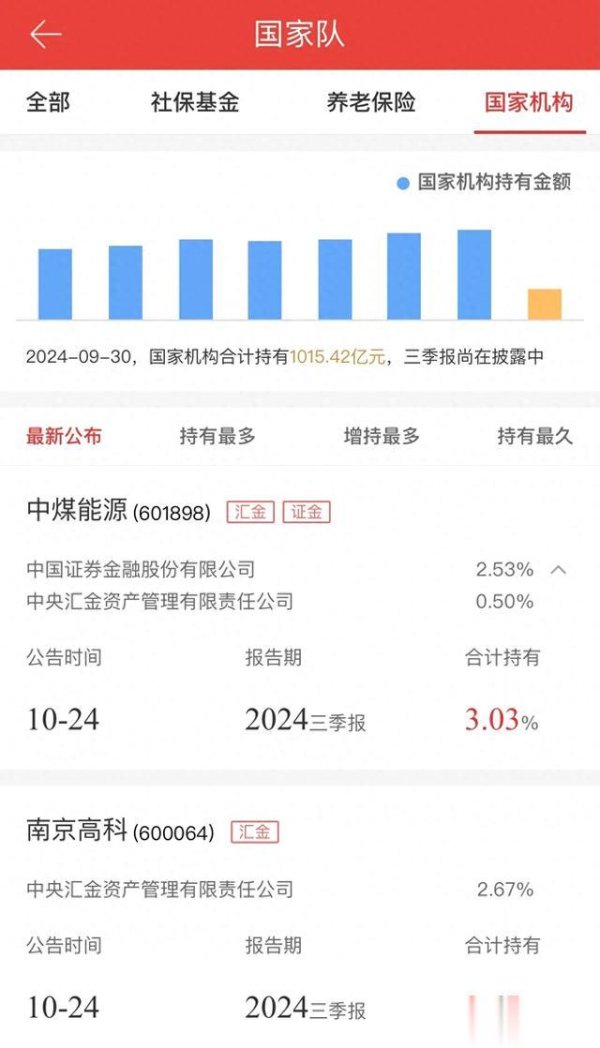Tap the 国家机构 tab
Viewport: 600px width, 1048px height.
point(529,102)
